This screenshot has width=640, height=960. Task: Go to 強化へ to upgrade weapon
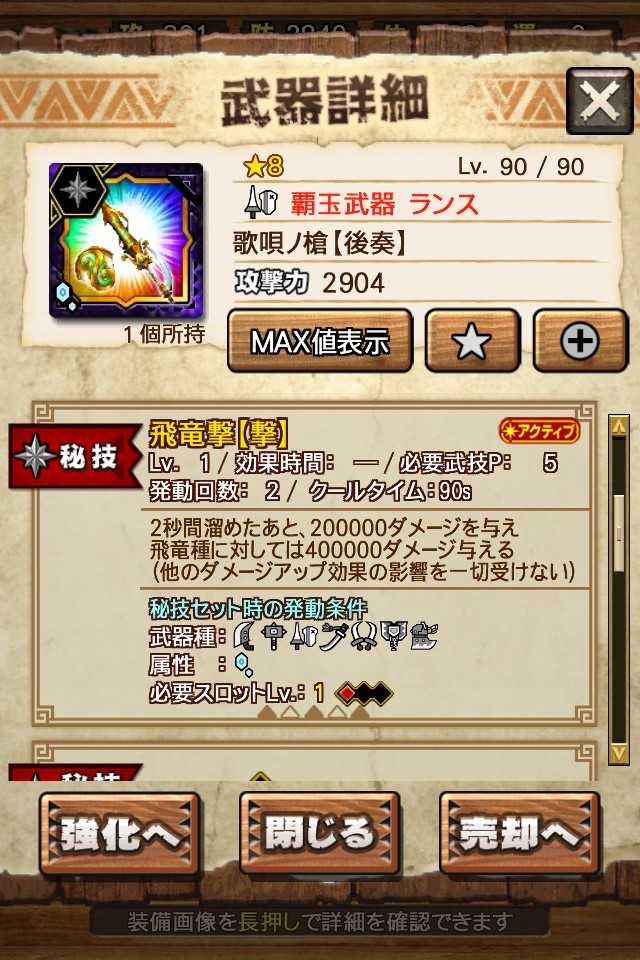coord(120,832)
